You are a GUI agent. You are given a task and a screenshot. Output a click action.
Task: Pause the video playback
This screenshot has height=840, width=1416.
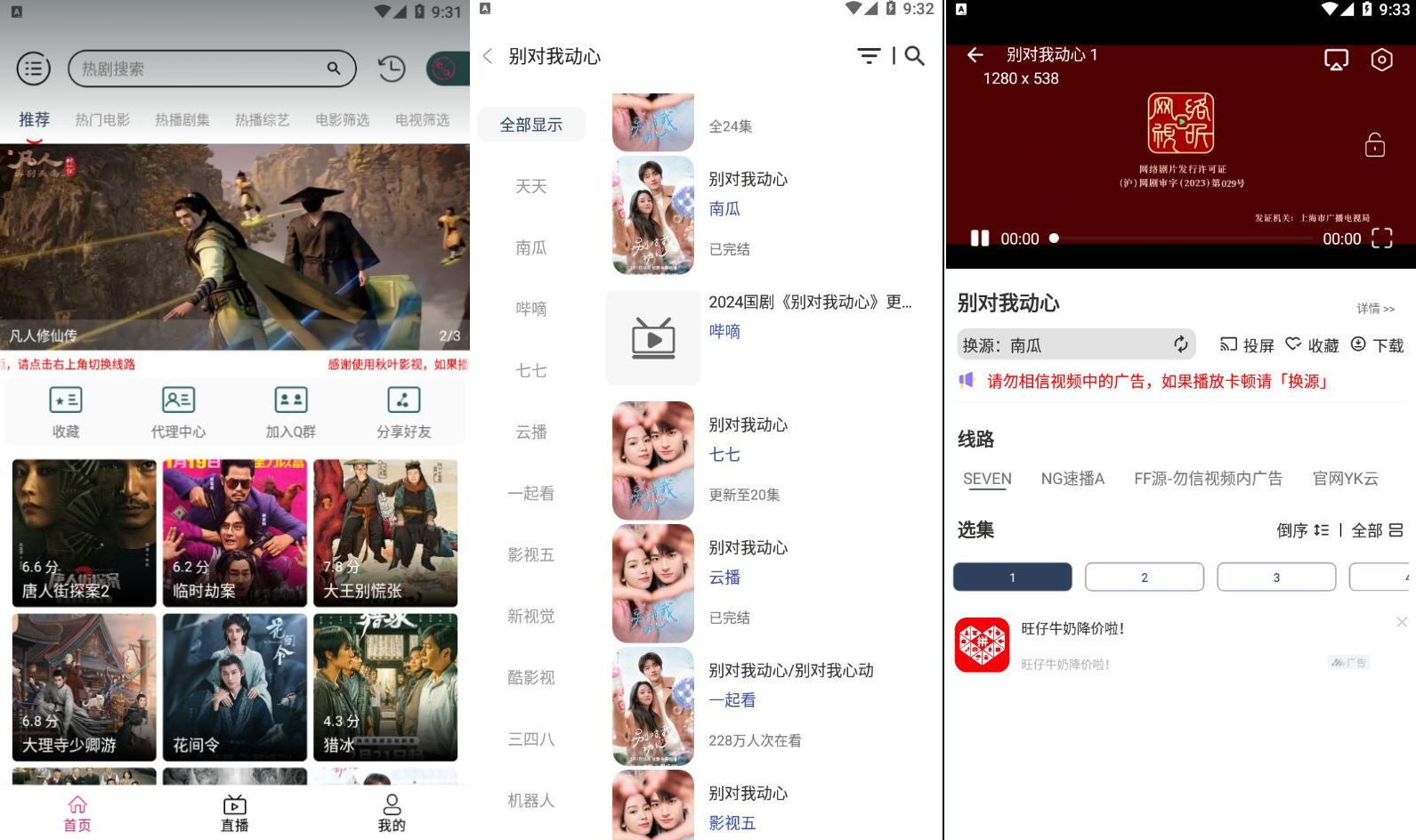coord(979,238)
